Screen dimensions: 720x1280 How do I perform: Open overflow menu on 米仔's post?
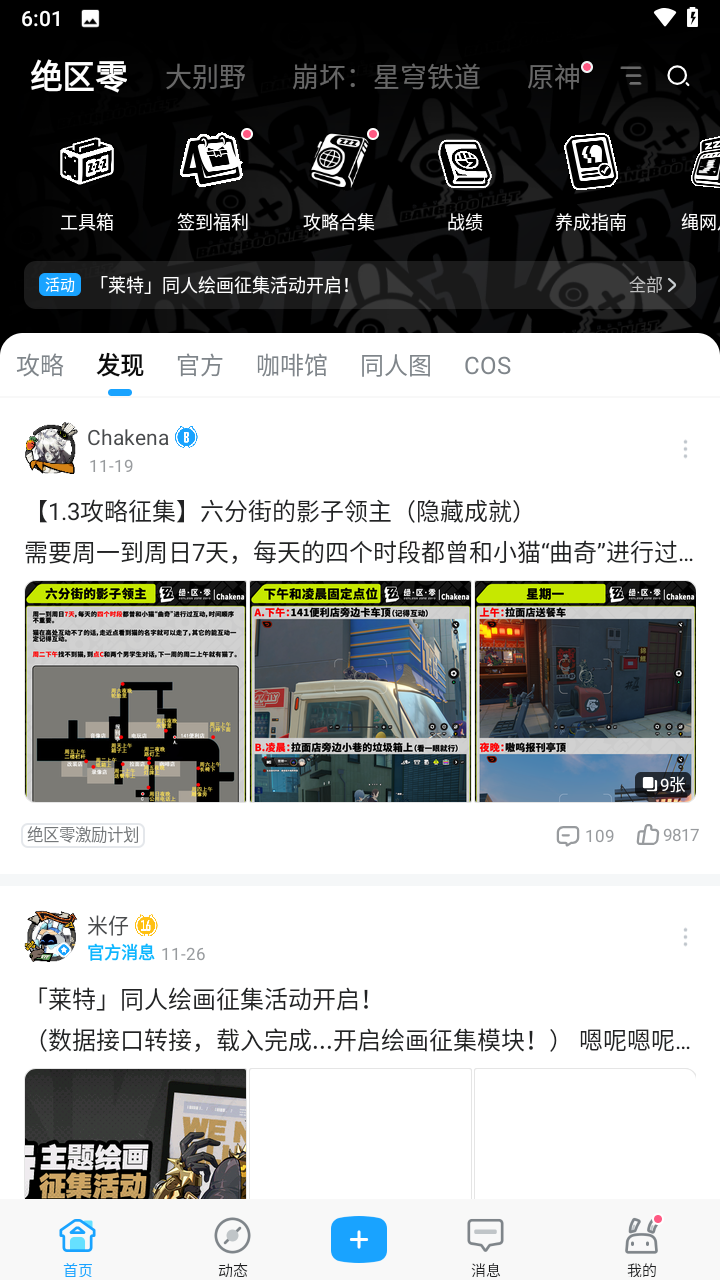[685, 937]
